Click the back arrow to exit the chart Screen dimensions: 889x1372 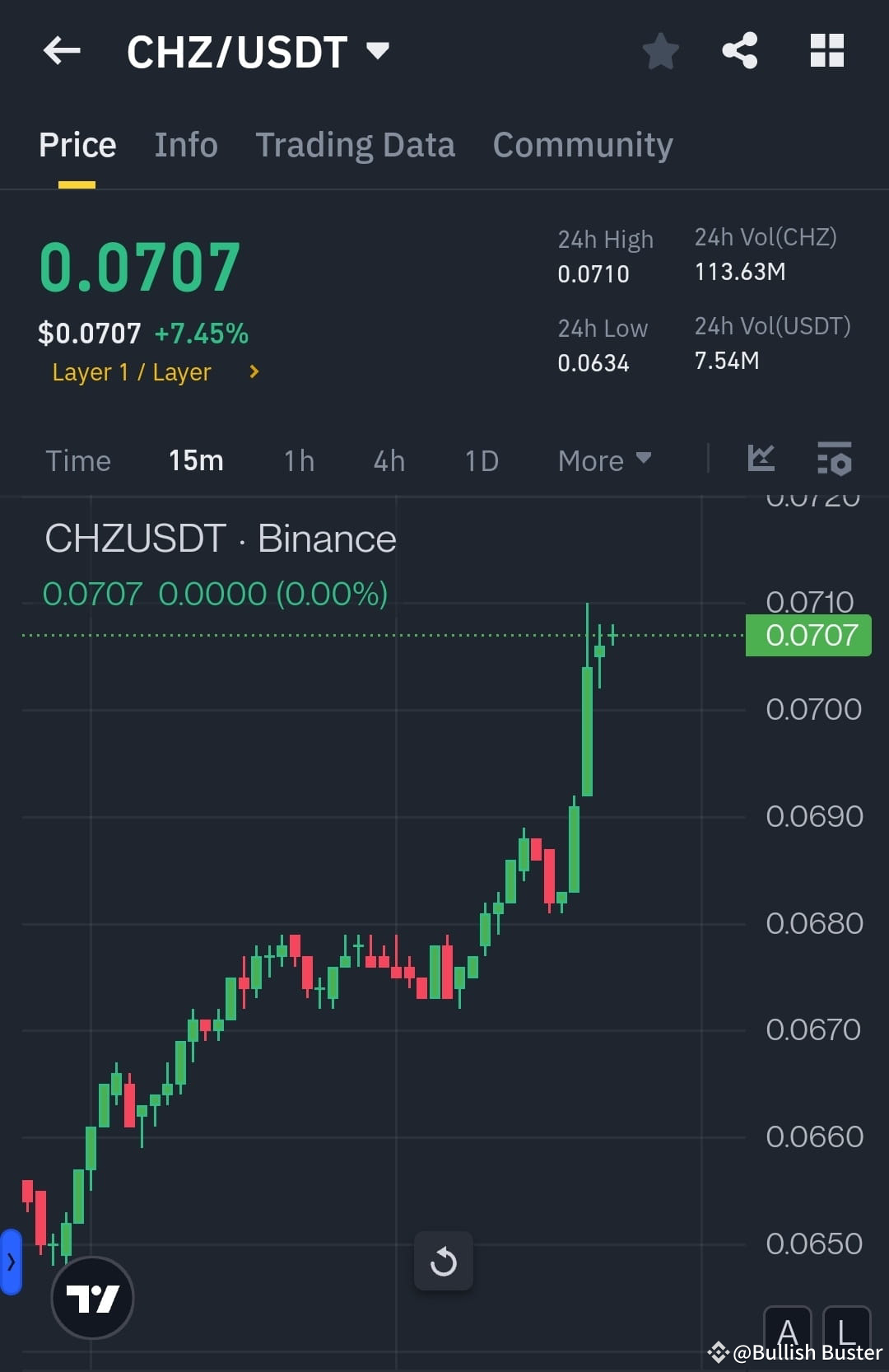[62, 51]
